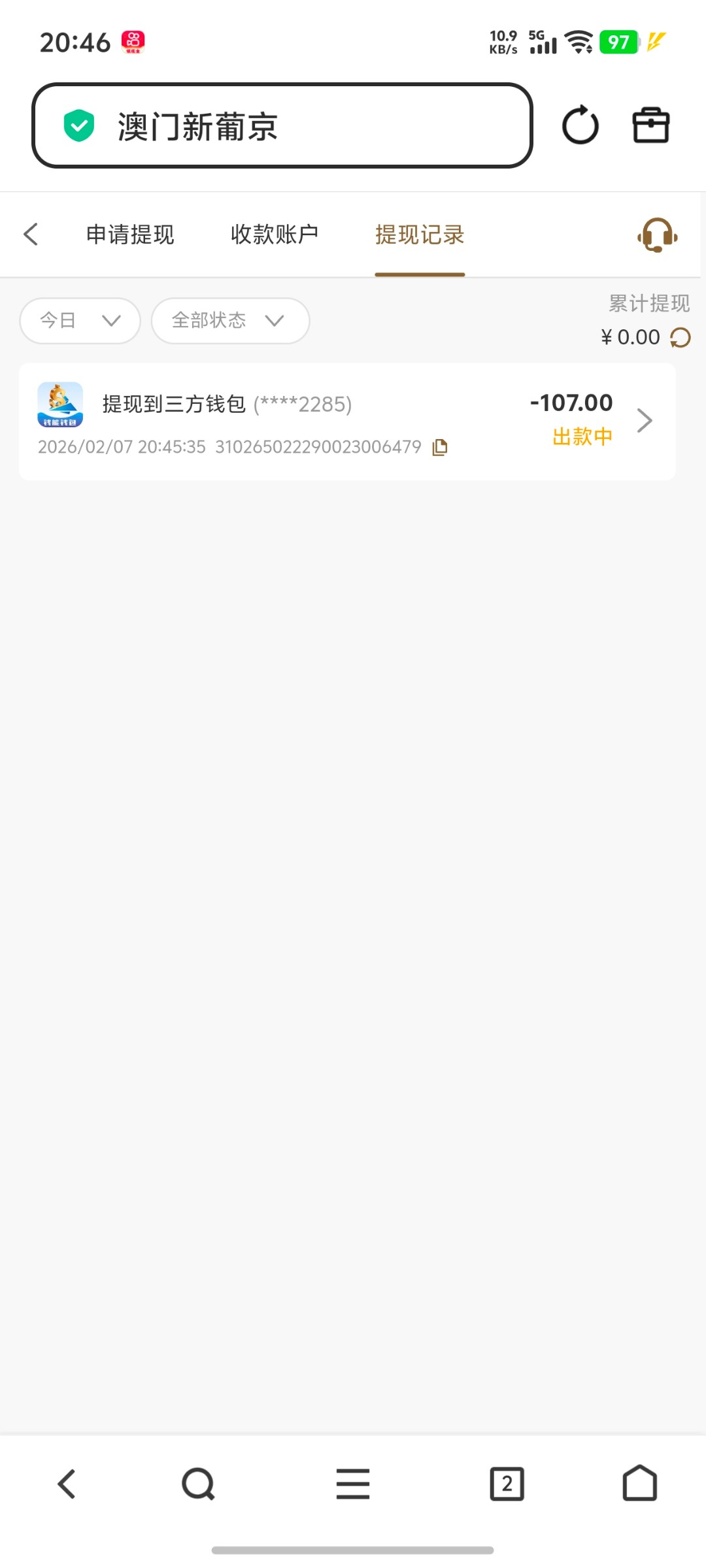
Task: Open the browser menu button
Action: coord(353,1484)
